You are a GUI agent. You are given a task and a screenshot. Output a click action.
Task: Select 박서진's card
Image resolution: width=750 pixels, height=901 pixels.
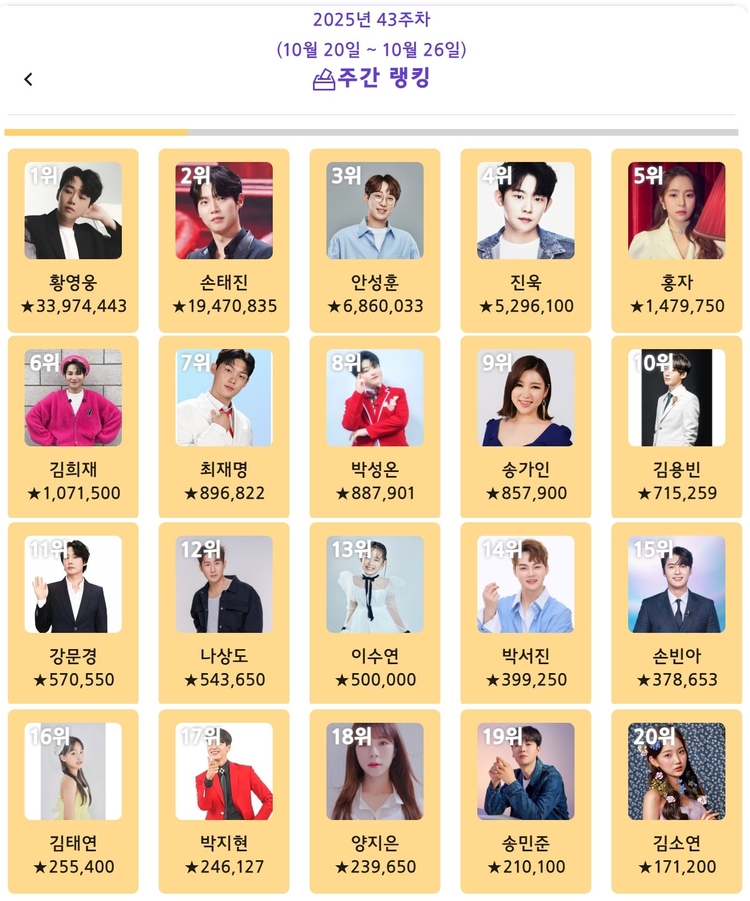(x=526, y=613)
